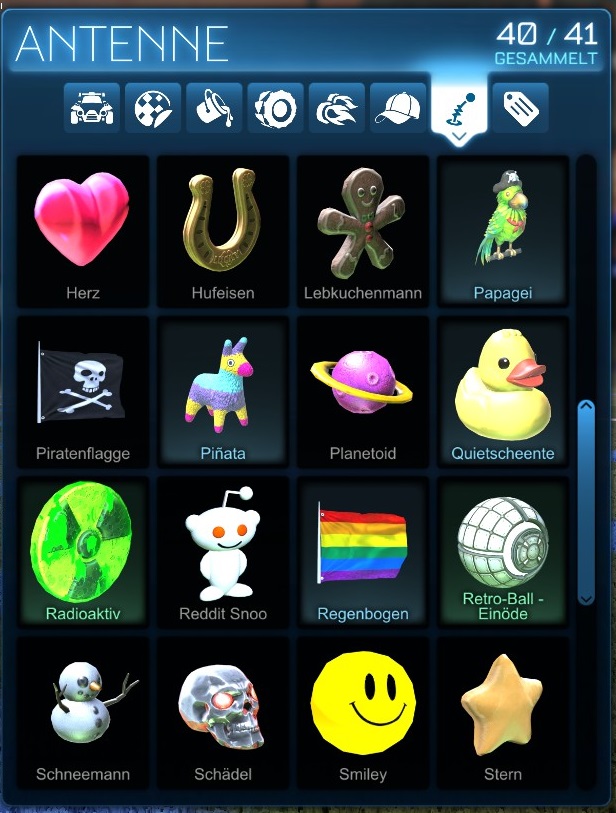Open the cap topper category tab
The image size is (616, 813).
398,108
